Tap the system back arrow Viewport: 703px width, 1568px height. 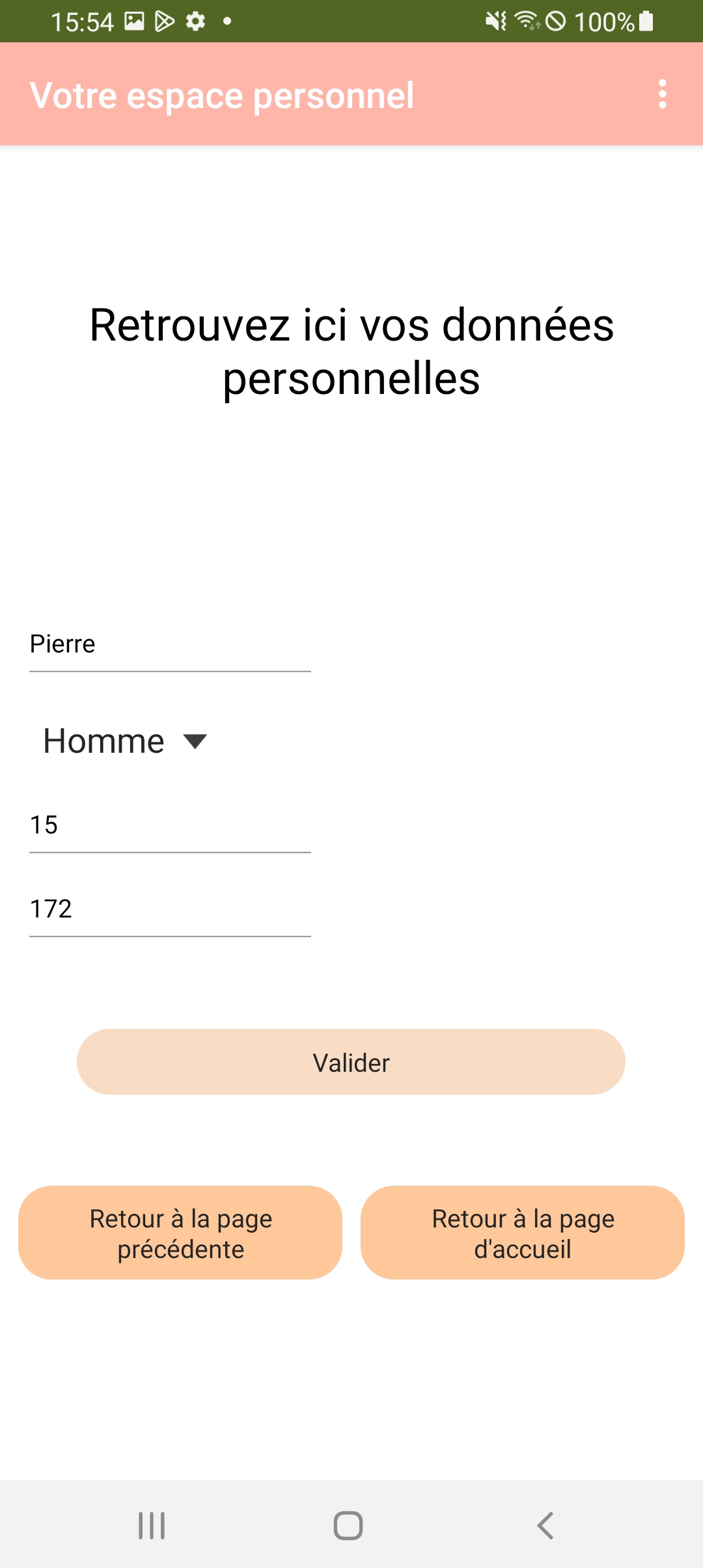[545, 1526]
